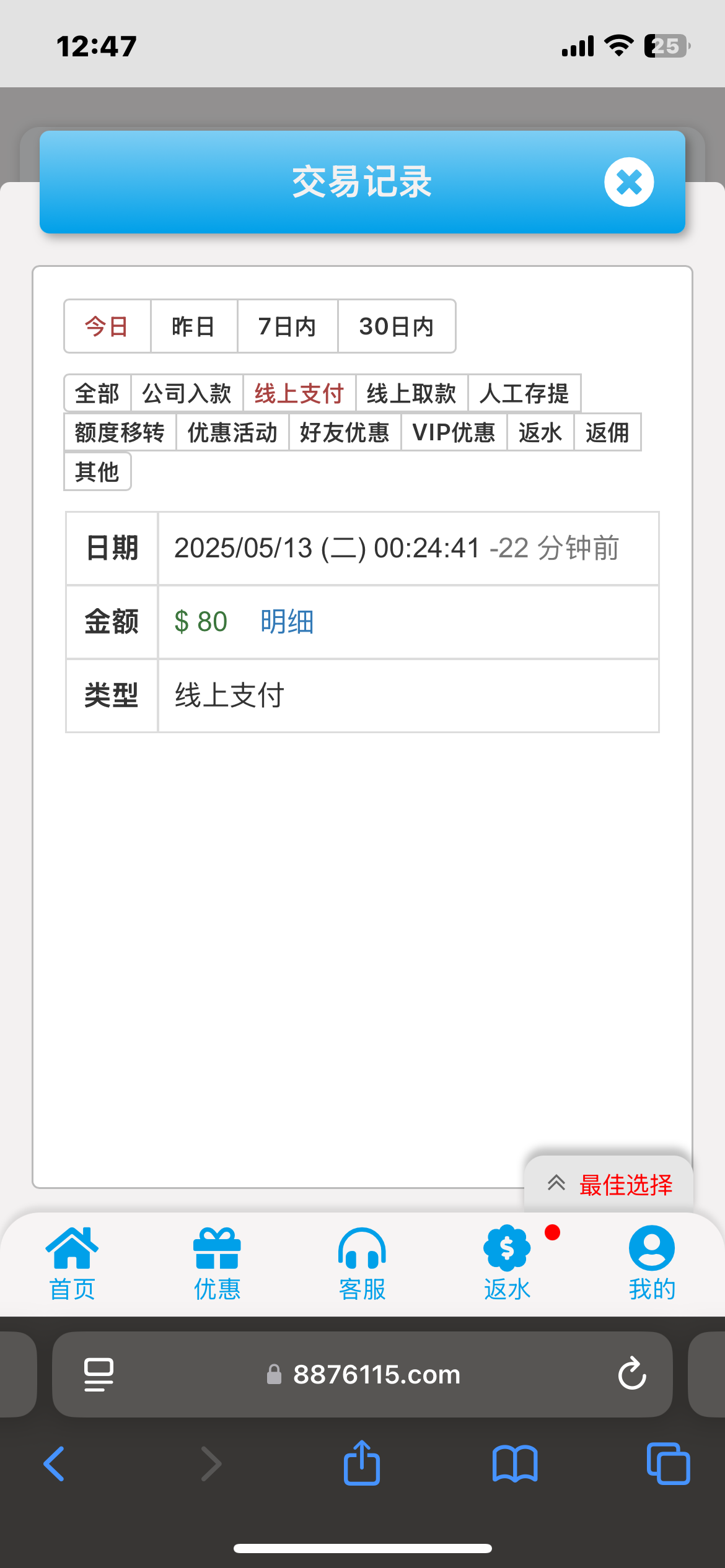Filter by 额度移转

click(120, 432)
